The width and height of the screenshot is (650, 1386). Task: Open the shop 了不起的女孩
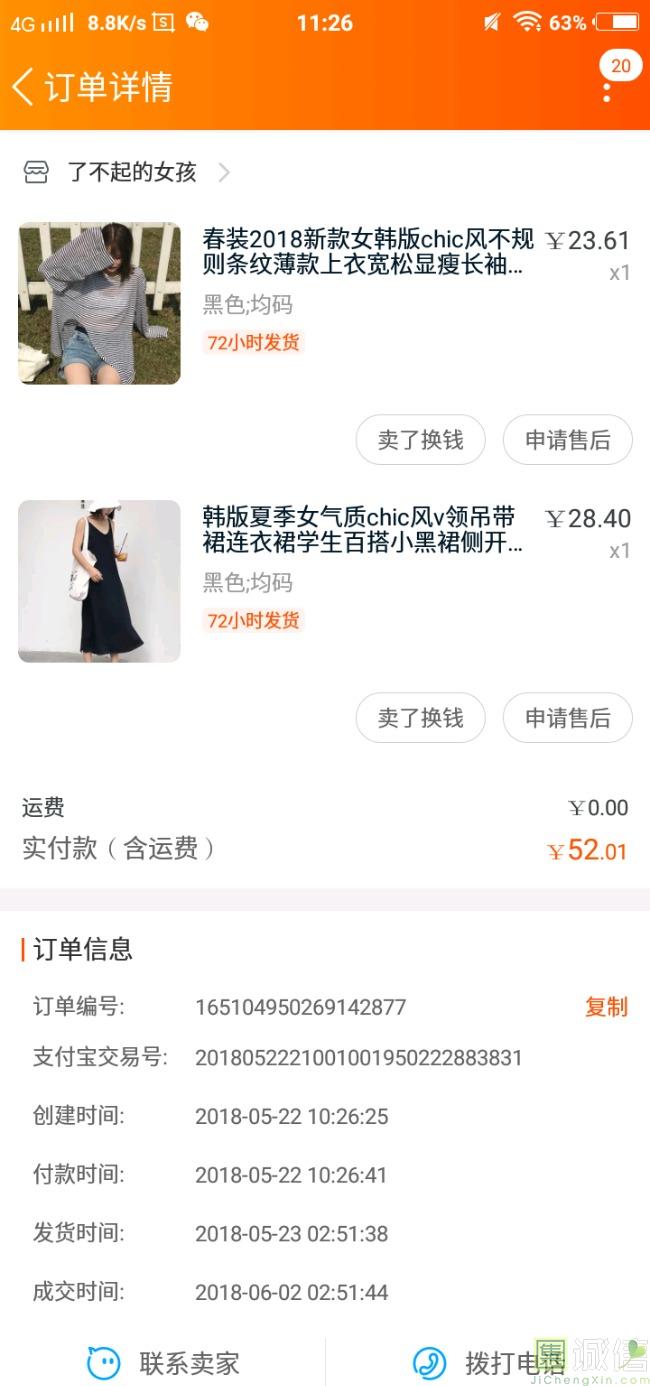130,172
